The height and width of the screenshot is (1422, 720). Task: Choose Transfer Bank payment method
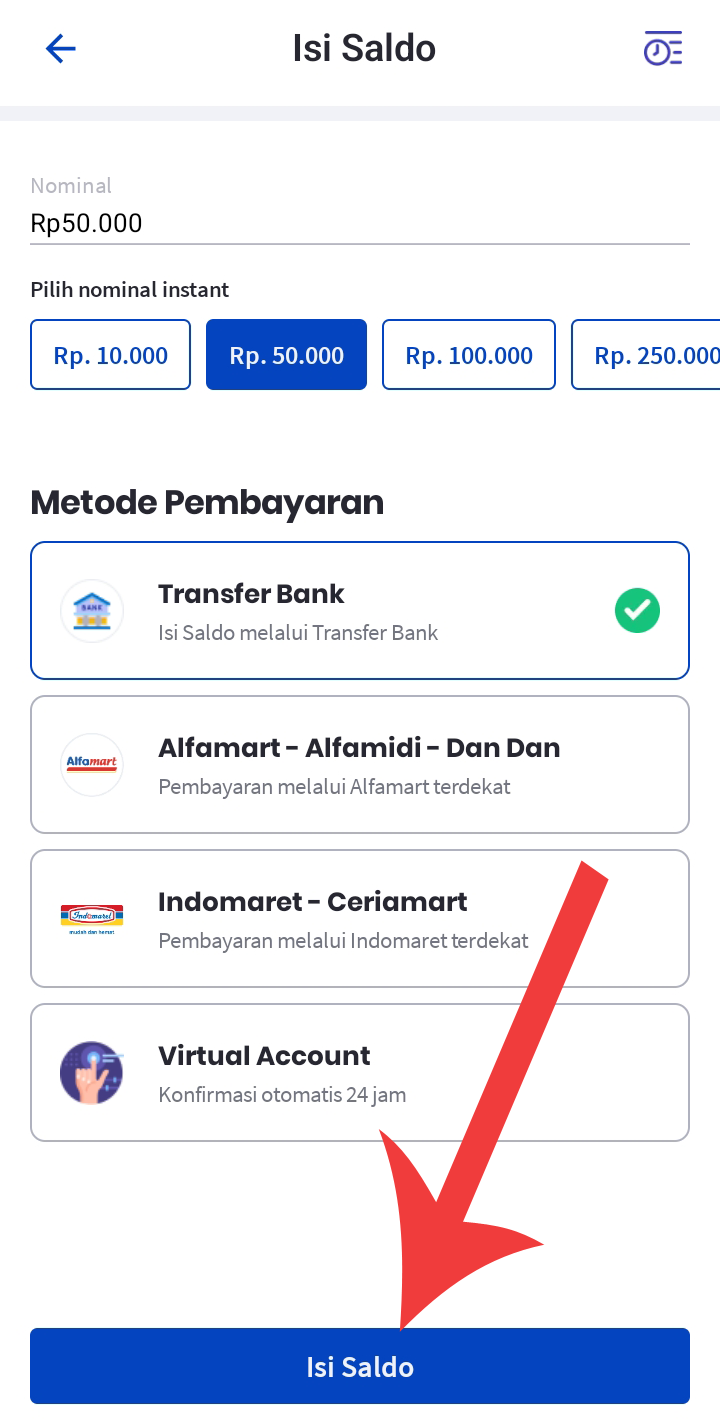360,611
